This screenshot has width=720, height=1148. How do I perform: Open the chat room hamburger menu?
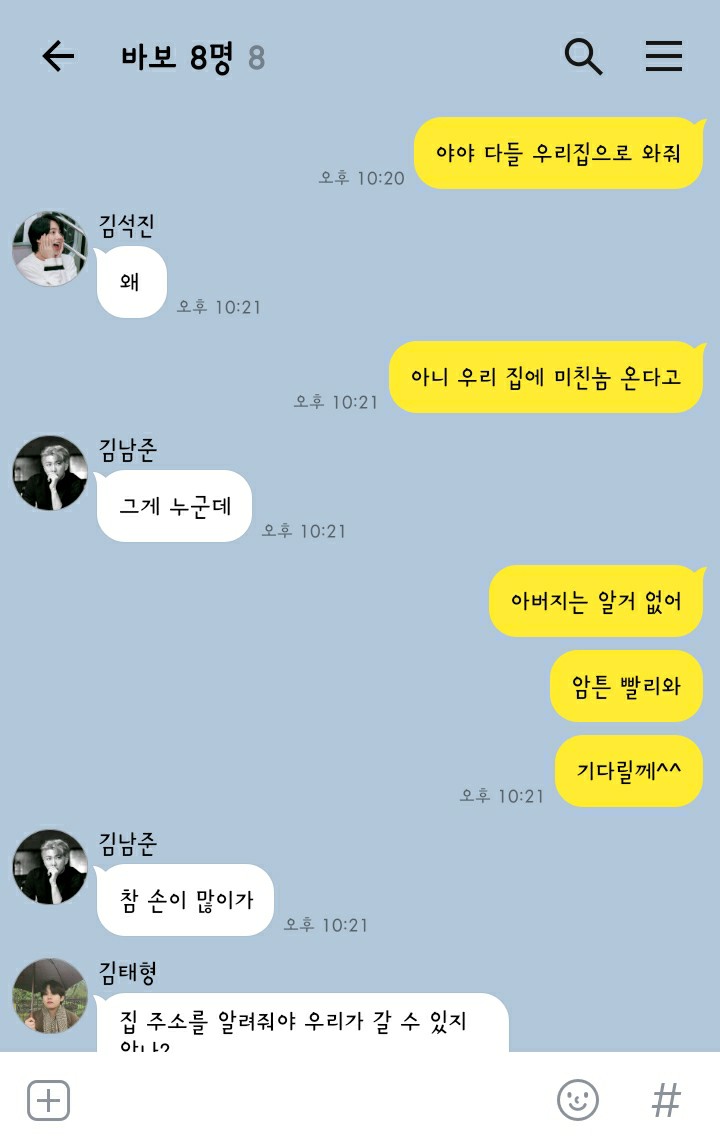[x=663, y=57]
